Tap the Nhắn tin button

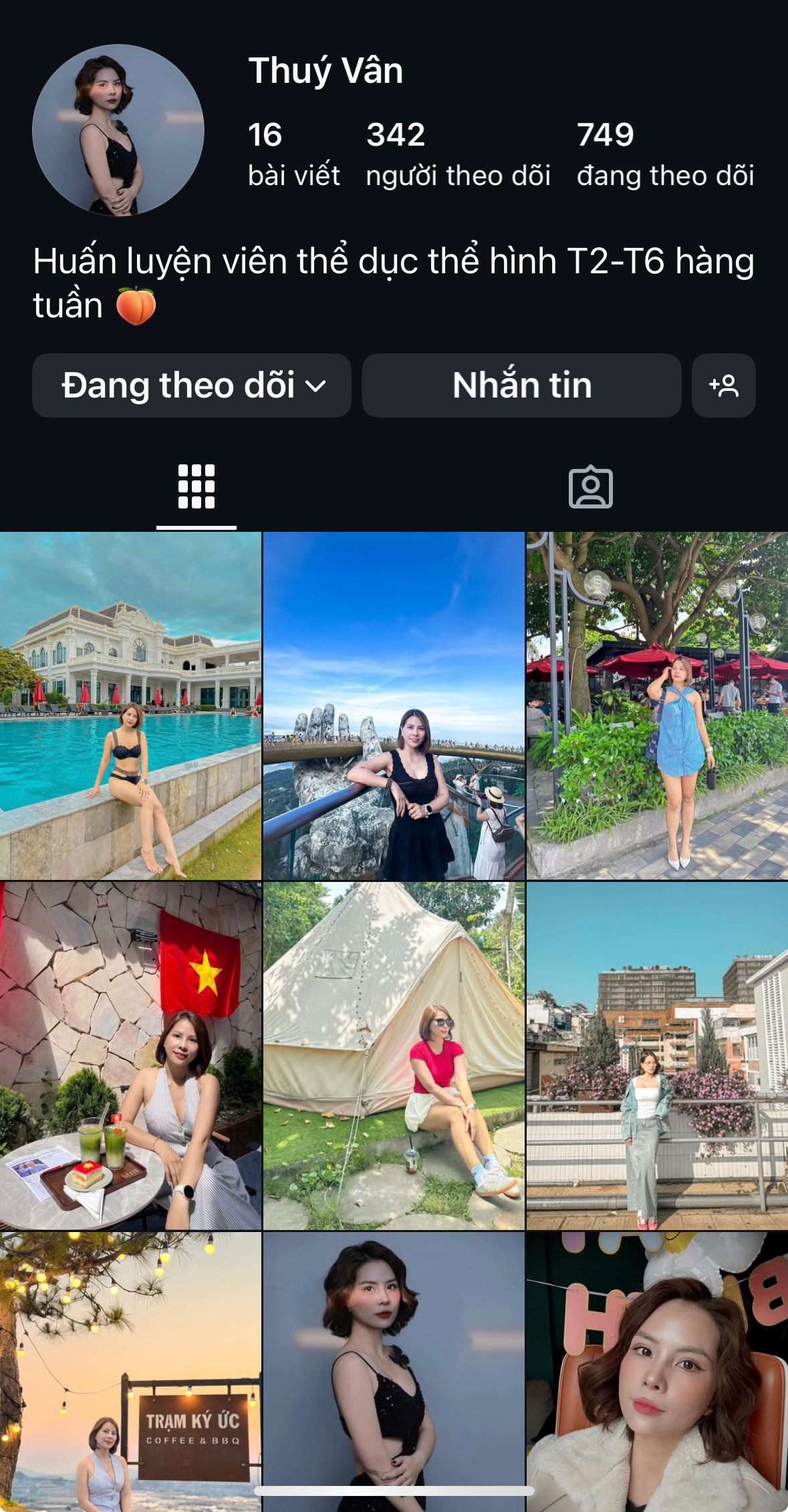click(x=521, y=386)
